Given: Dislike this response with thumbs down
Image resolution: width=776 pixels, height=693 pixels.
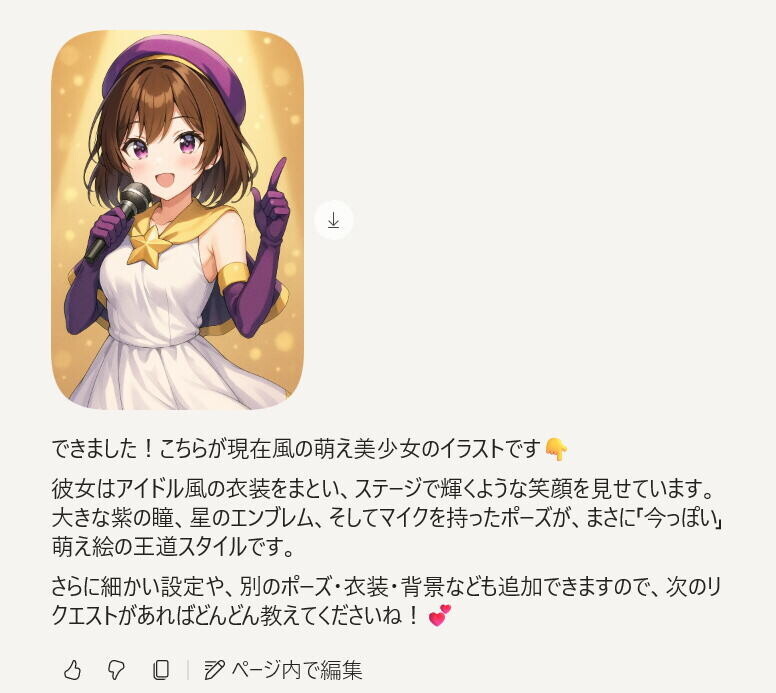Looking at the screenshot, I should [x=117, y=669].
